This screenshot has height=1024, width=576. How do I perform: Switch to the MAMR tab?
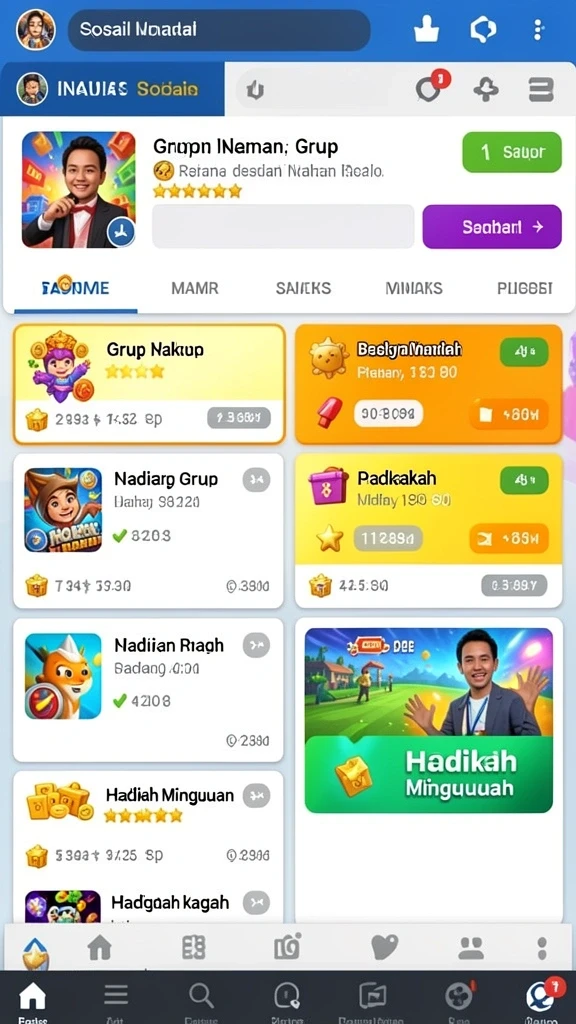pyautogui.click(x=195, y=288)
